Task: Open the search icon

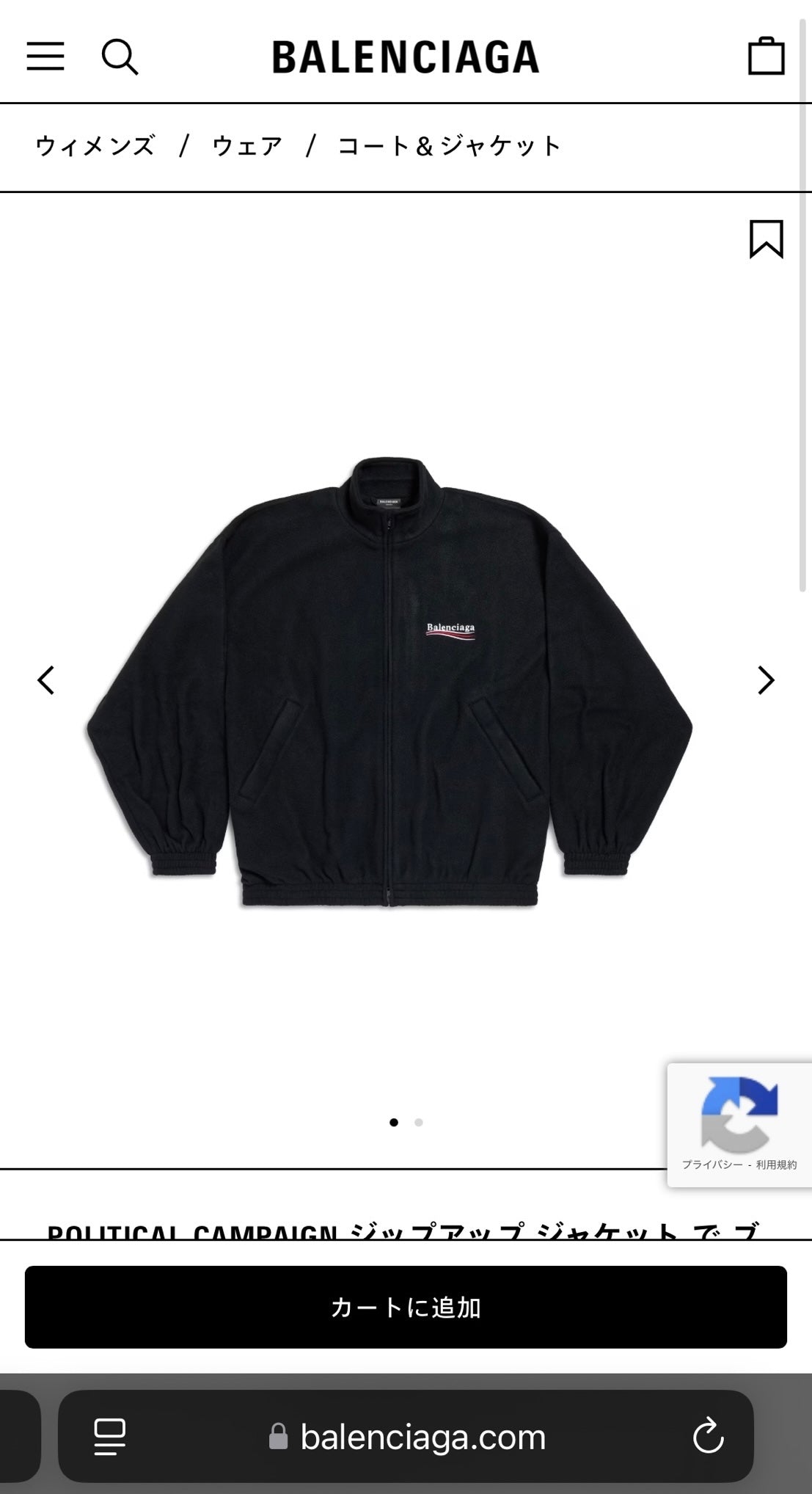Action: point(120,57)
